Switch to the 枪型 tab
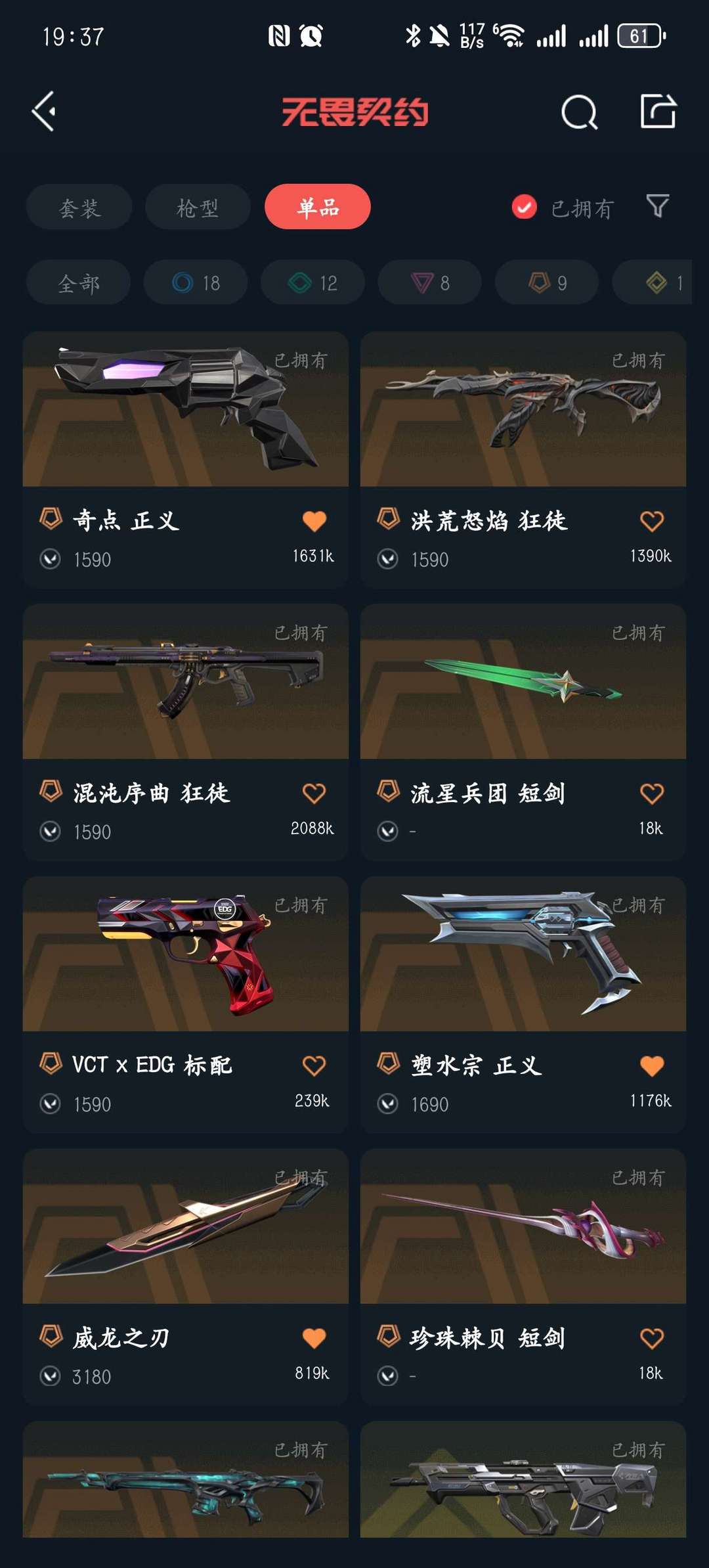709x1568 pixels. [x=198, y=207]
